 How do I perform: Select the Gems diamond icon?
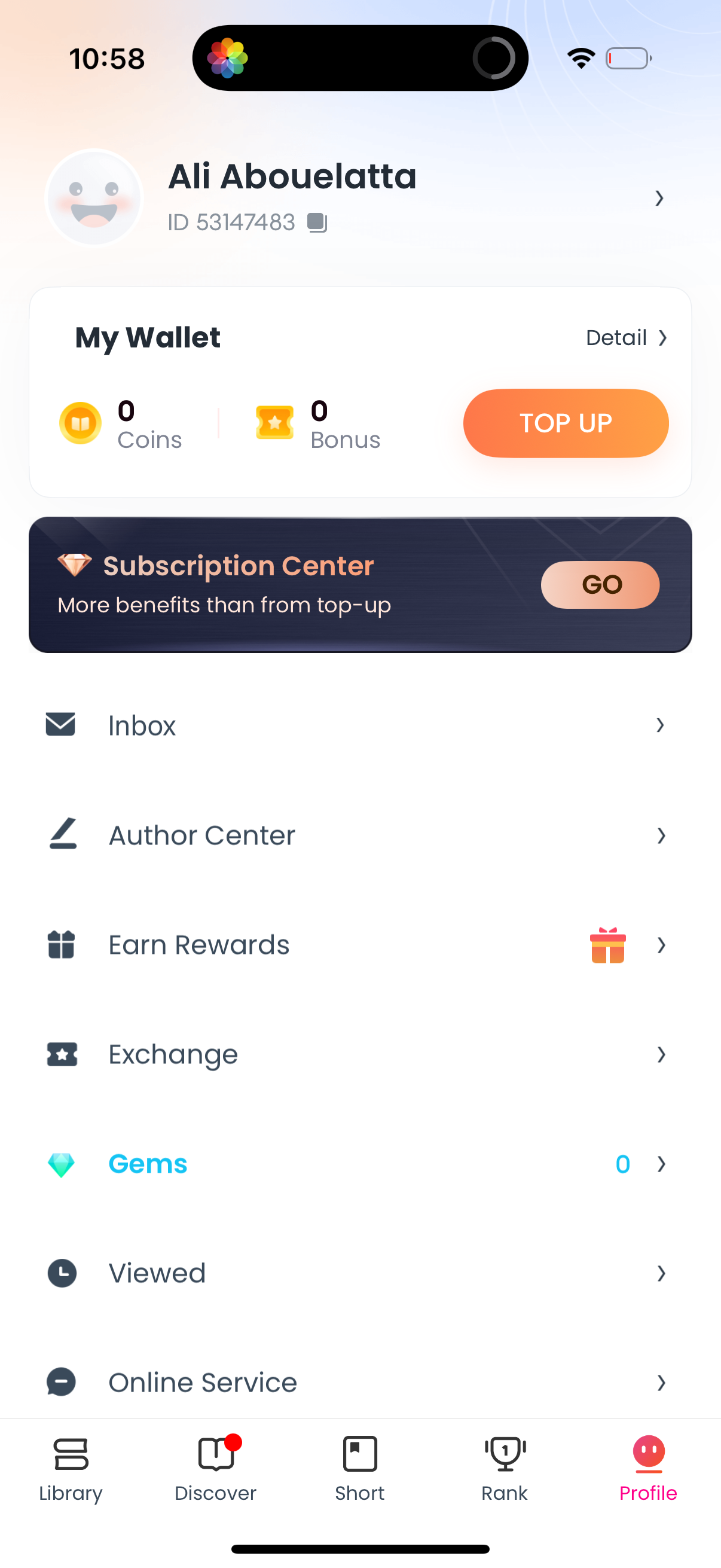(61, 1164)
